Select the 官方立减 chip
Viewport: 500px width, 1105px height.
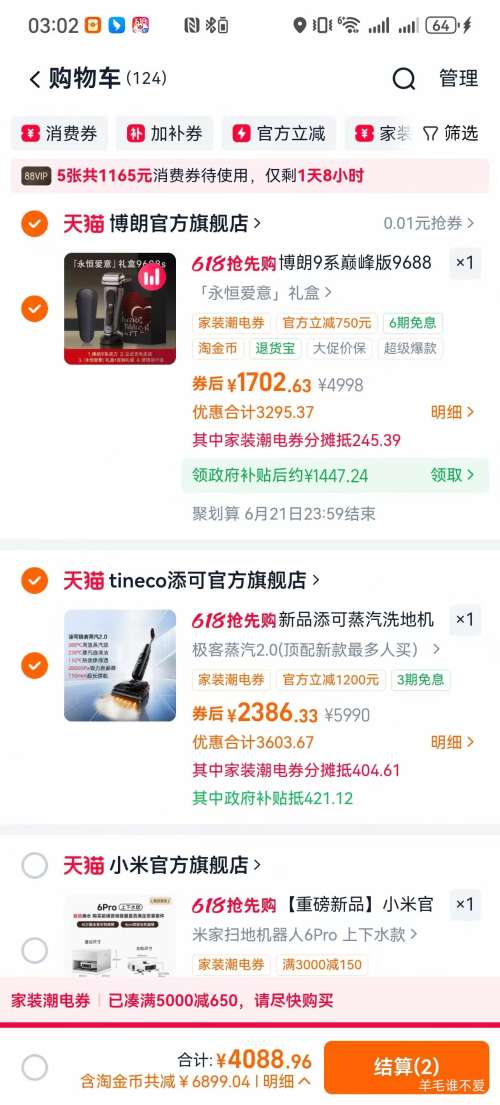(279, 133)
